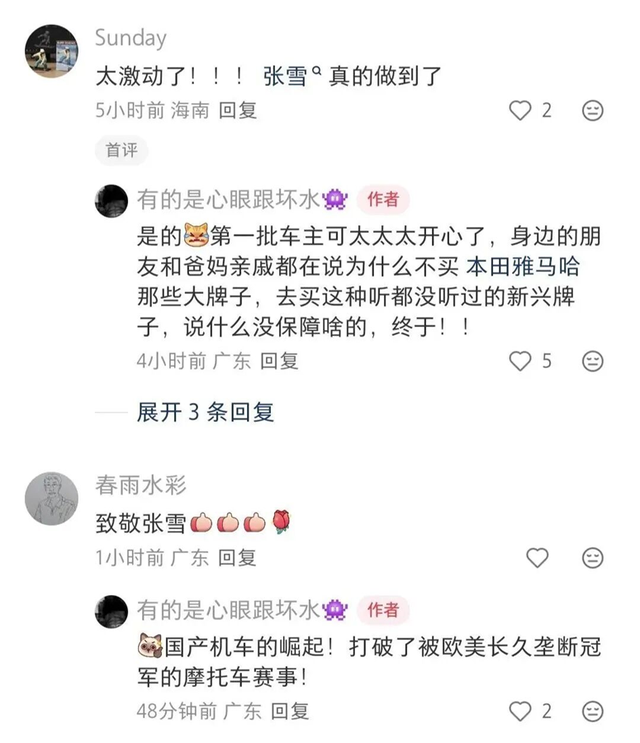Dislike the author's reply about 国产机车

tap(593, 711)
